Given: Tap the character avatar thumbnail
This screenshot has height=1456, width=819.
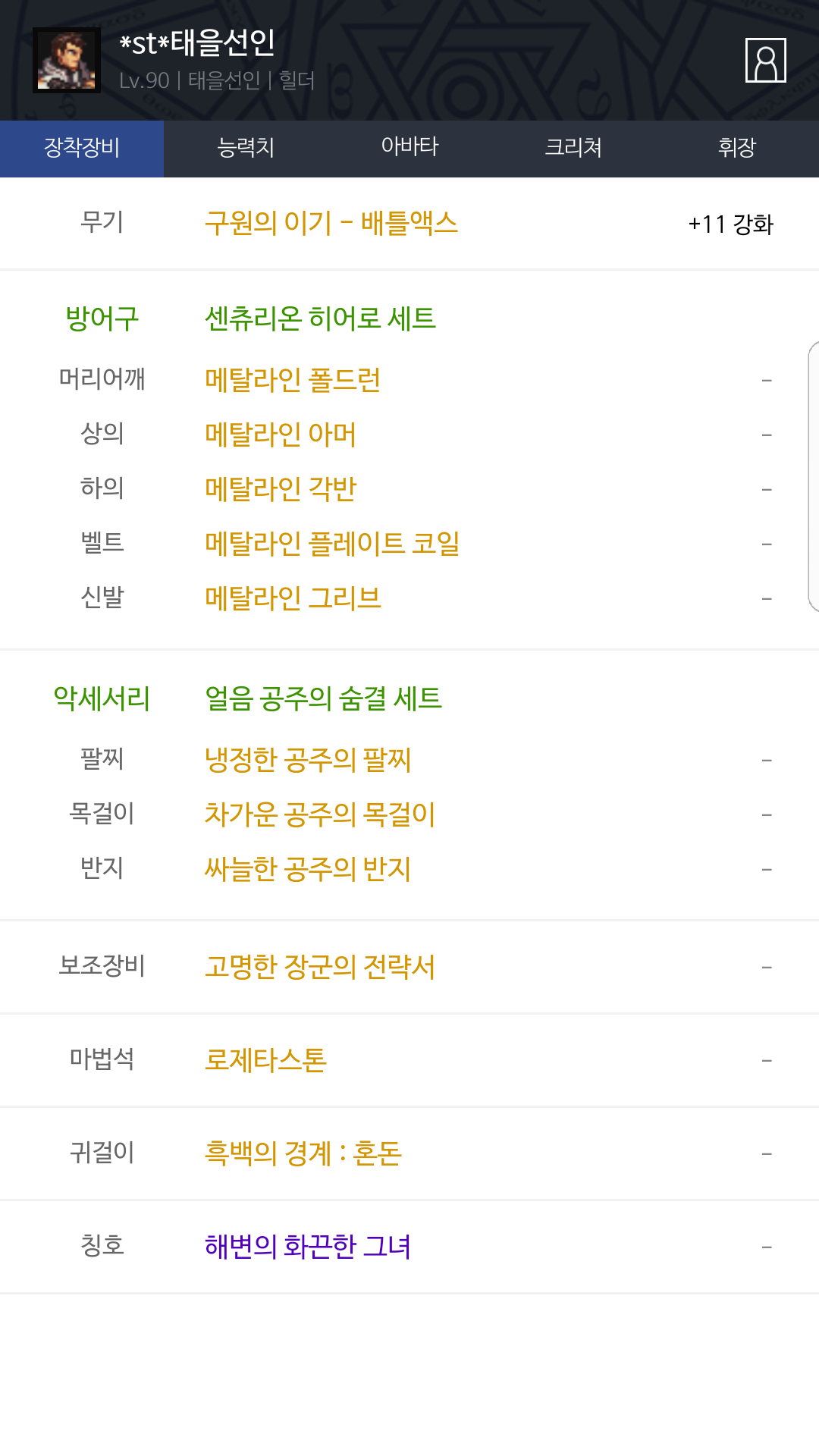Looking at the screenshot, I should 67,61.
